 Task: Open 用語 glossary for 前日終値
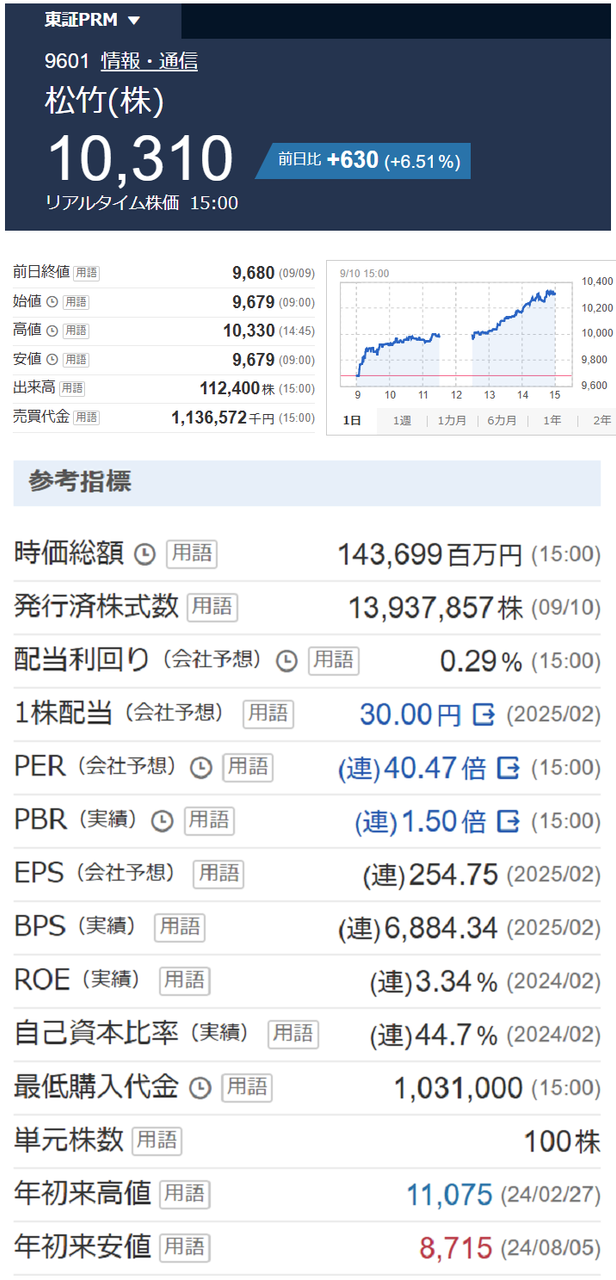tap(86, 273)
